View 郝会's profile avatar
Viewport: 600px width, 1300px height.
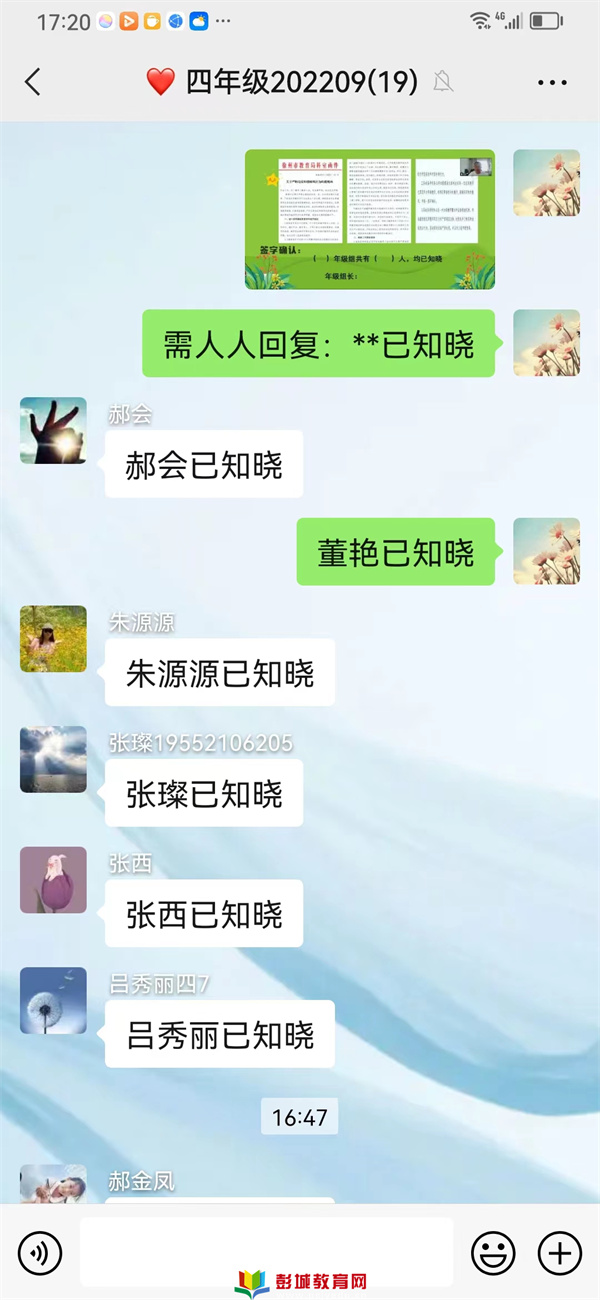click(53, 431)
